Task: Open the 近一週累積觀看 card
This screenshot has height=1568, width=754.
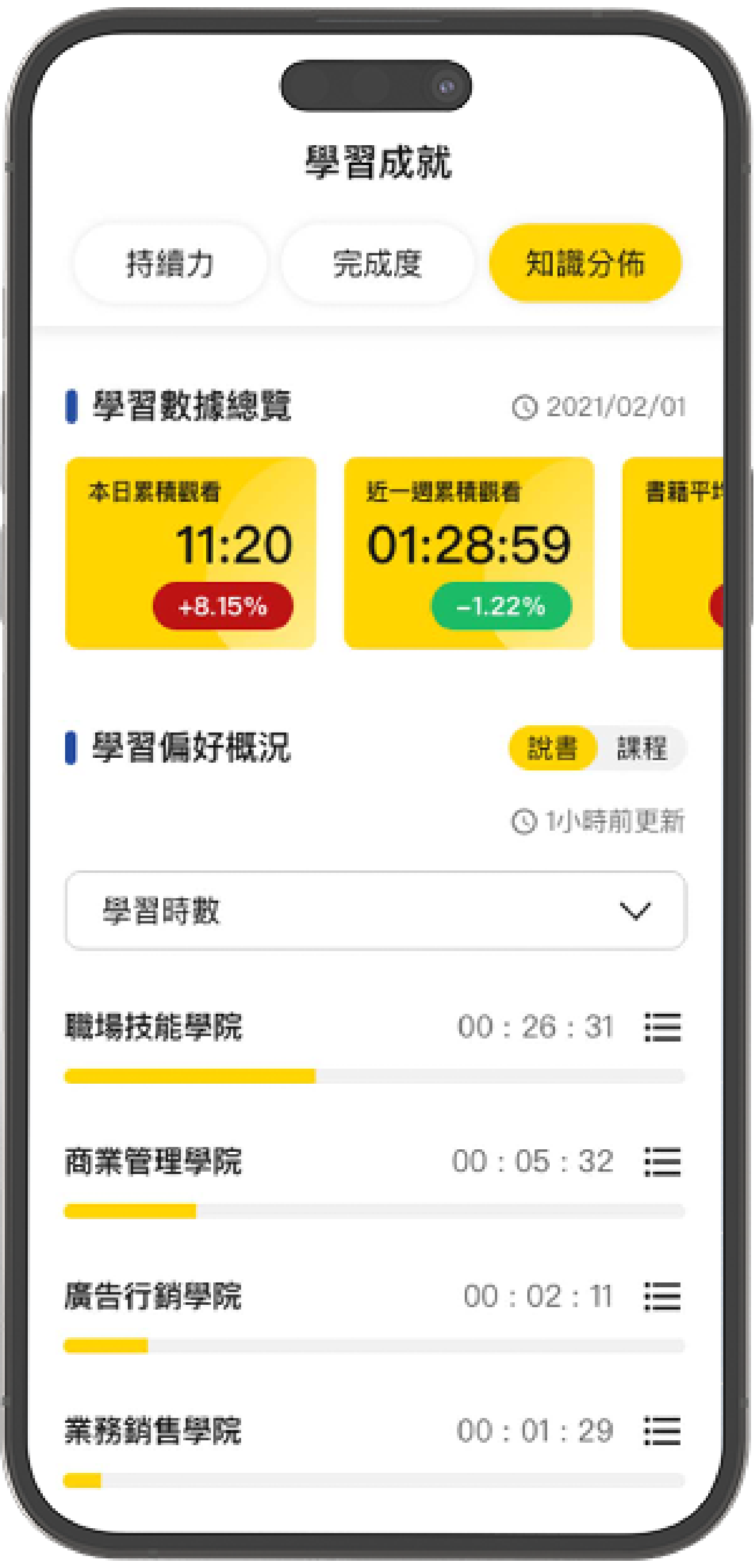Action: [x=468, y=553]
